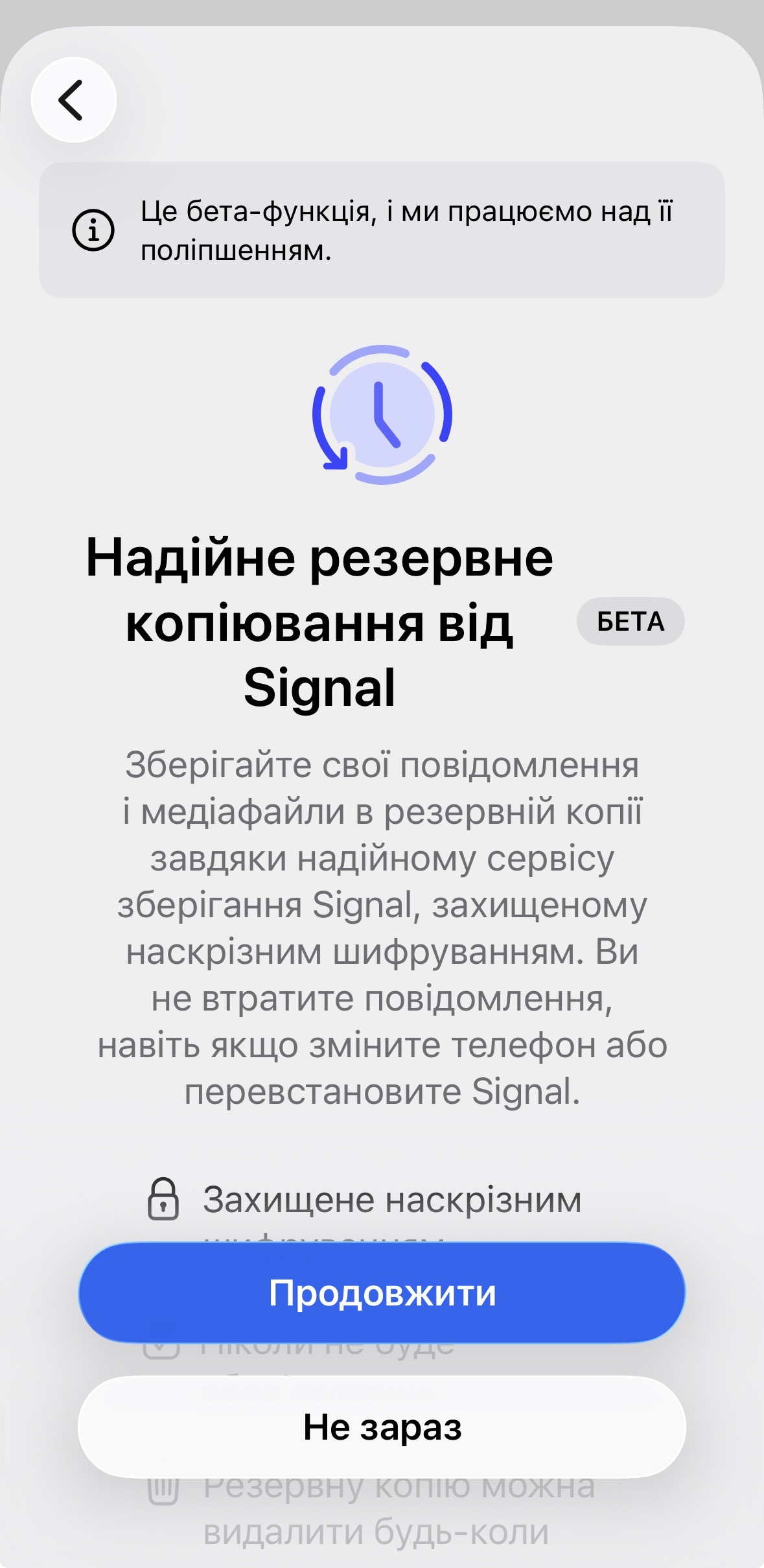Viewport: 764px width, 1568px height.
Task: Choose Не зараз to skip backups
Action: [x=382, y=1427]
